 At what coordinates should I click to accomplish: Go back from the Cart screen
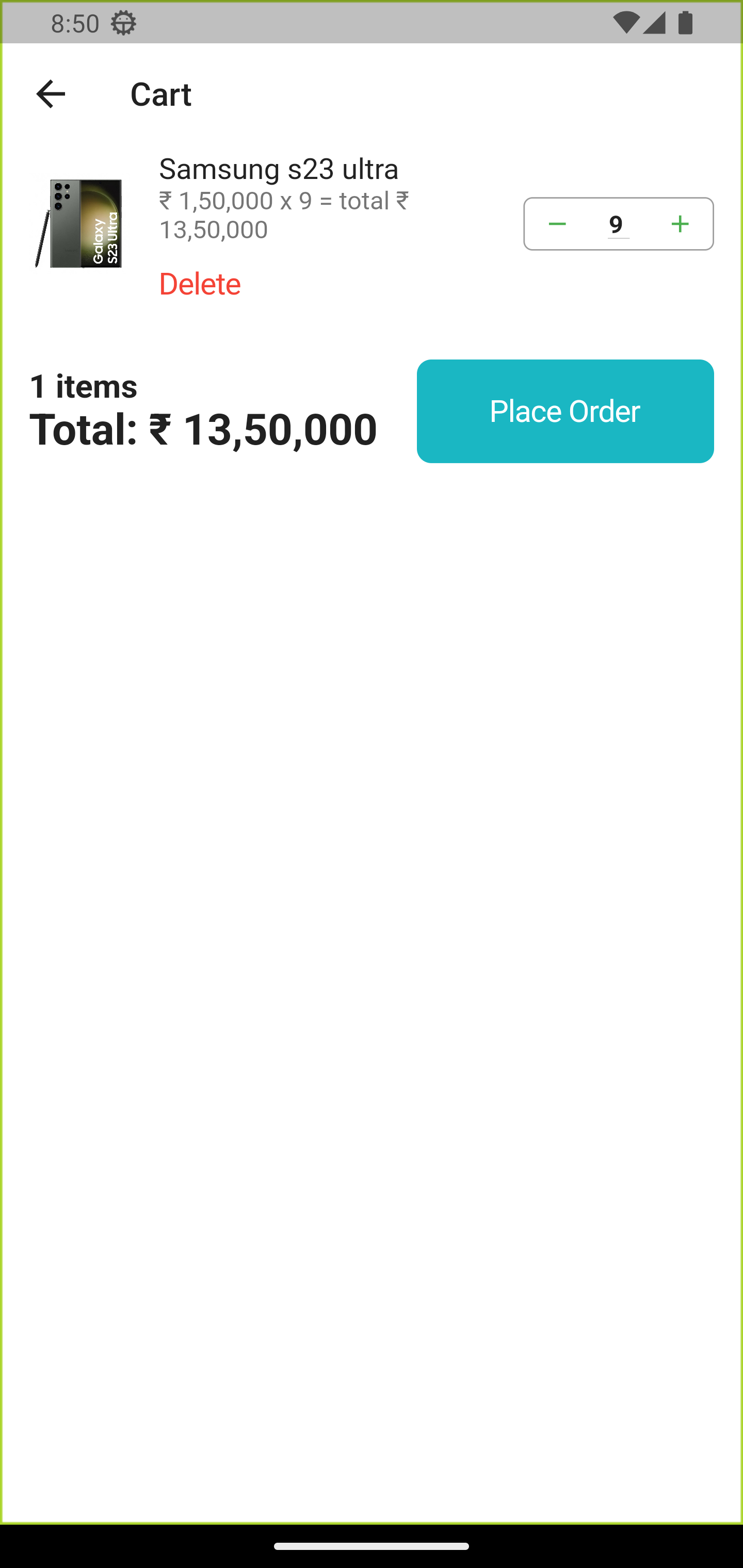51,94
